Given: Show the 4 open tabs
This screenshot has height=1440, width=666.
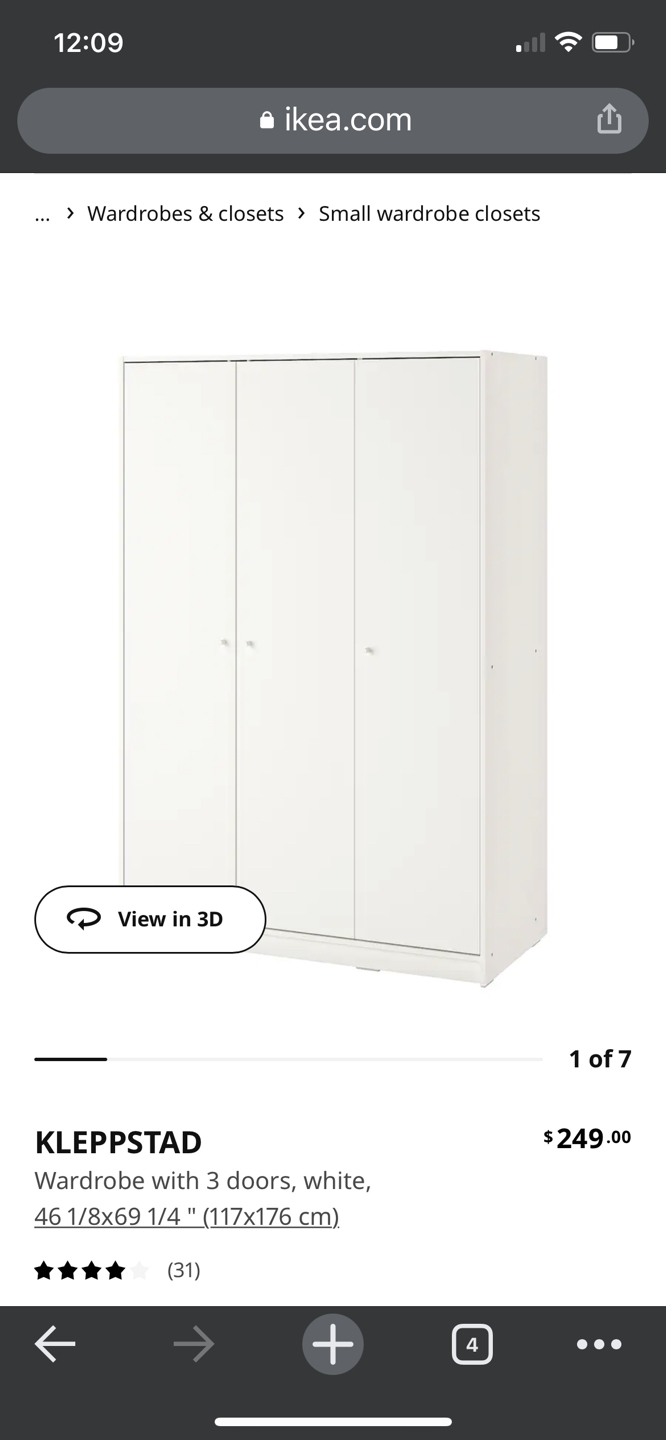Looking at the screenshot, I should (472, 1344).
